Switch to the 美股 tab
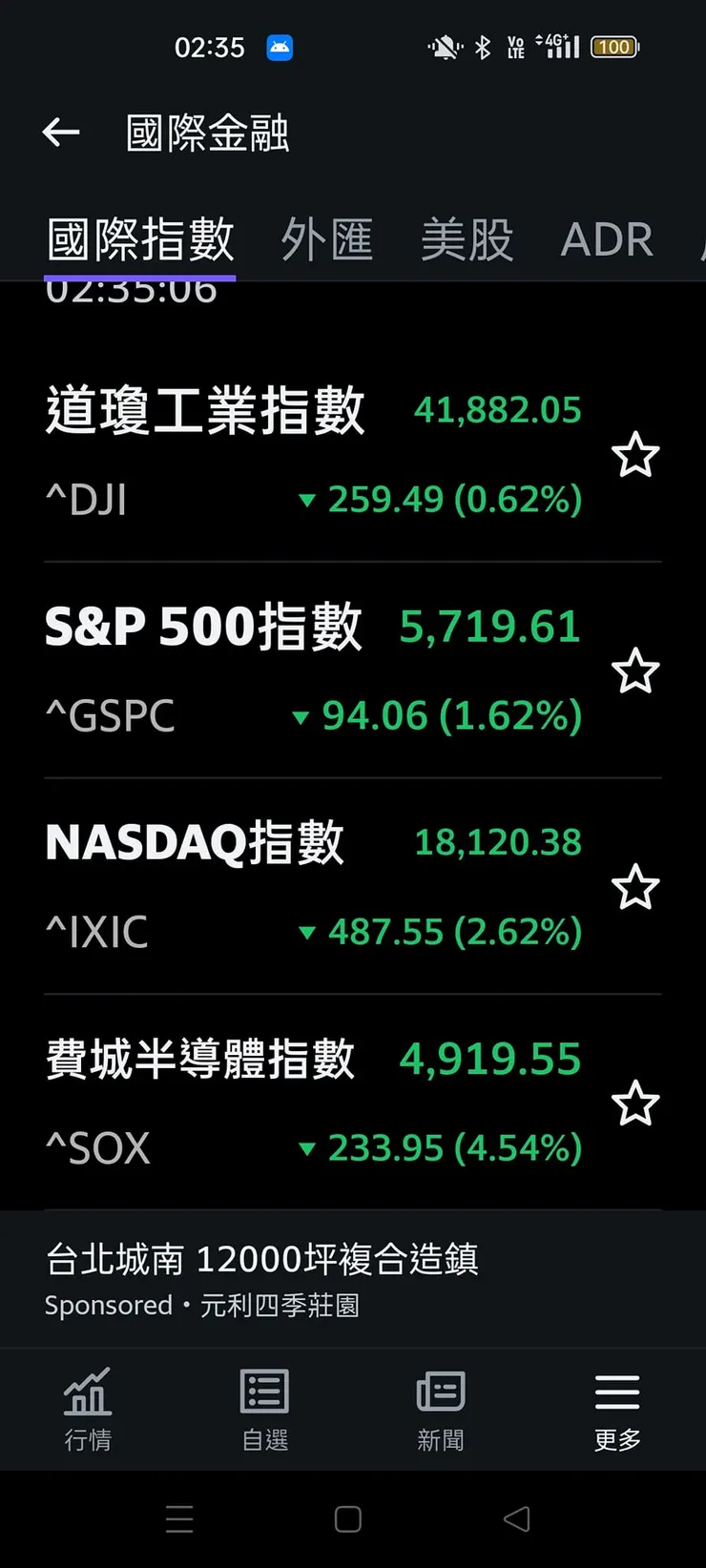 point(467,239)
